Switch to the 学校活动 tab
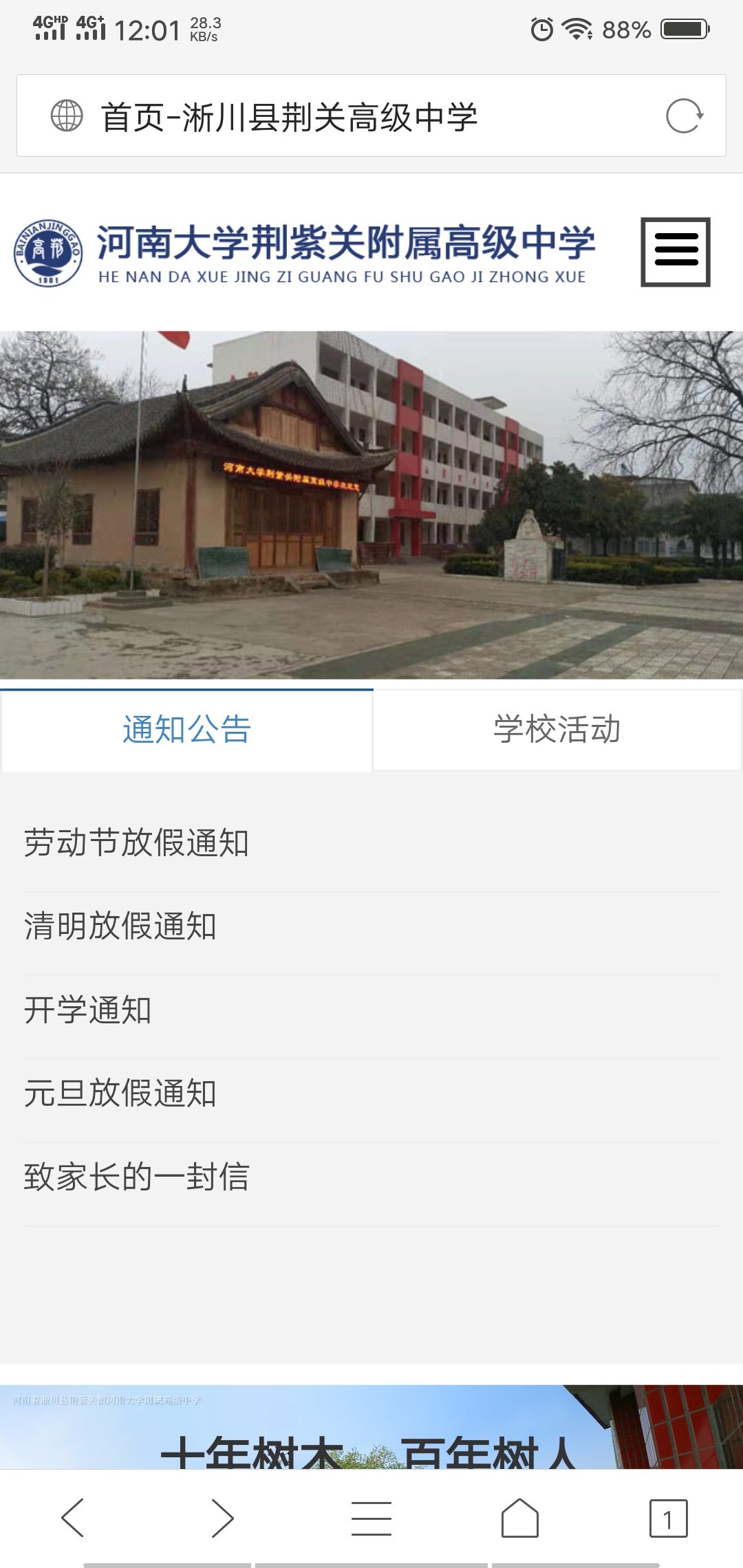 click(557, 730)
